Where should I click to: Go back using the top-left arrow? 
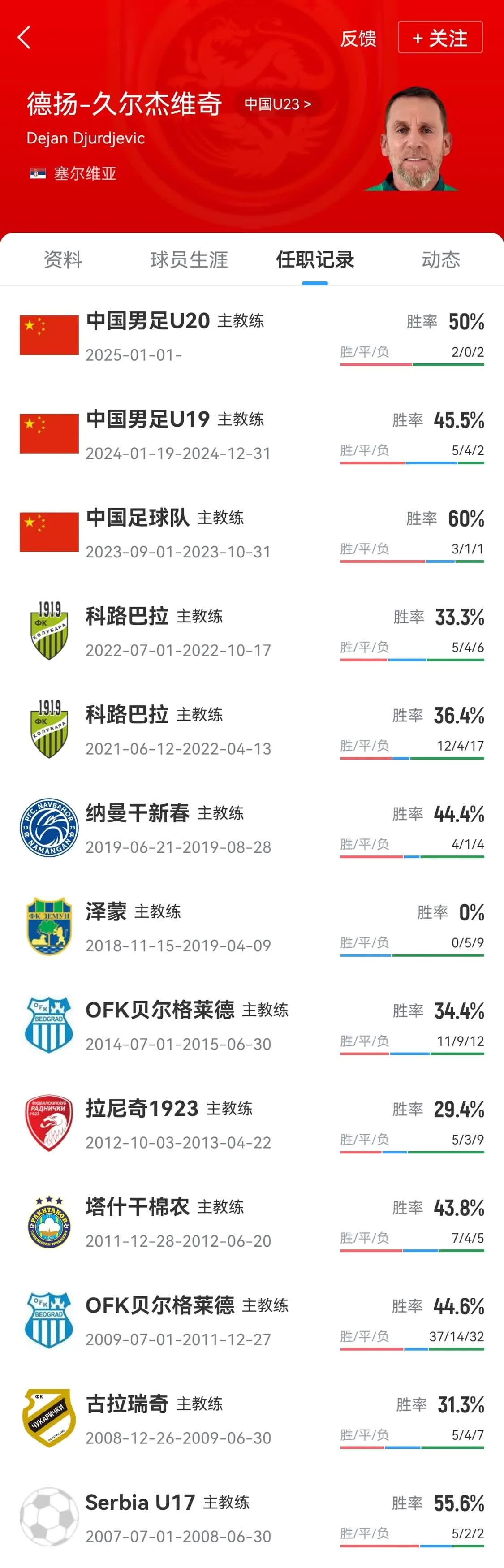[24, 38]
